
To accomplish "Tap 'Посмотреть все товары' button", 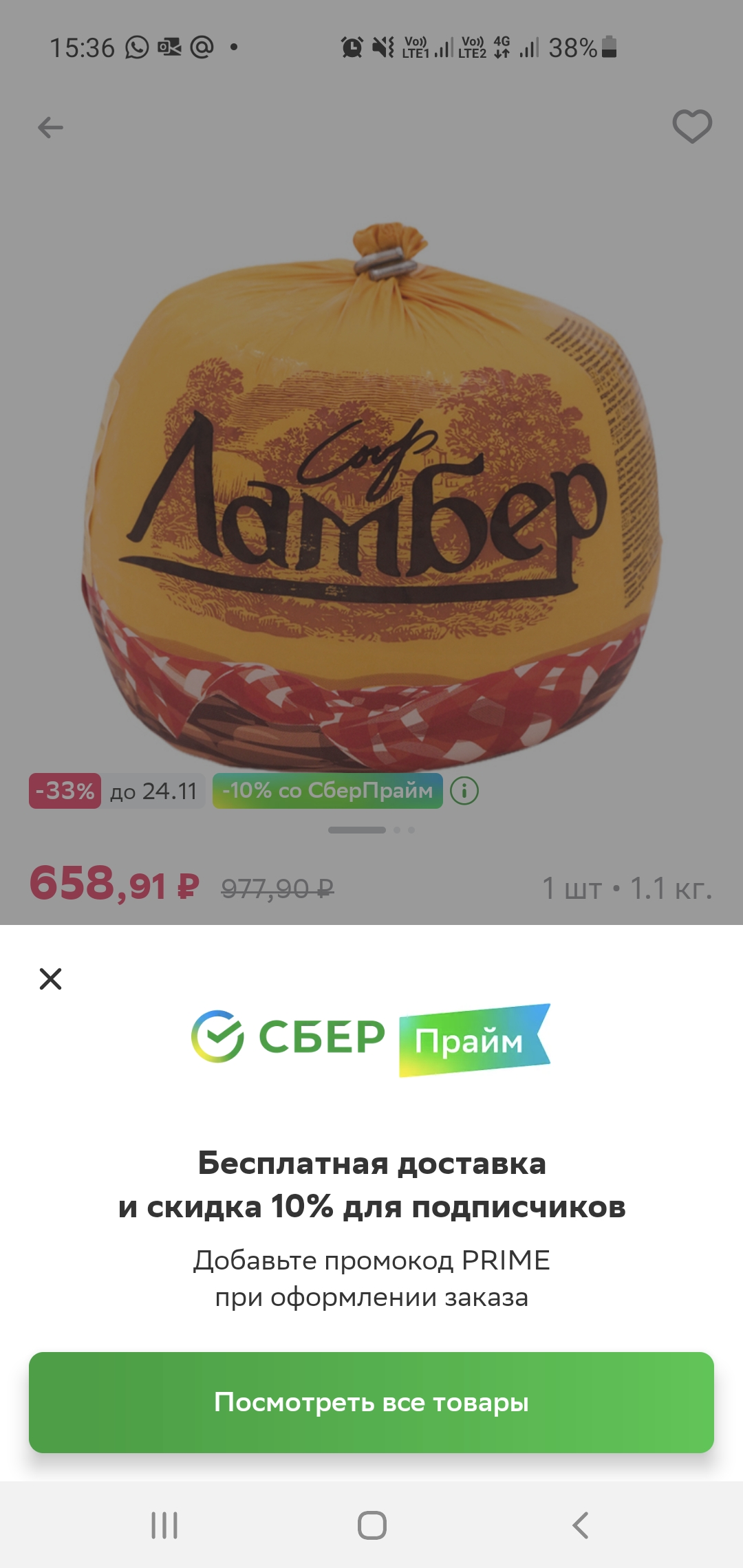I will point(371,1402).
